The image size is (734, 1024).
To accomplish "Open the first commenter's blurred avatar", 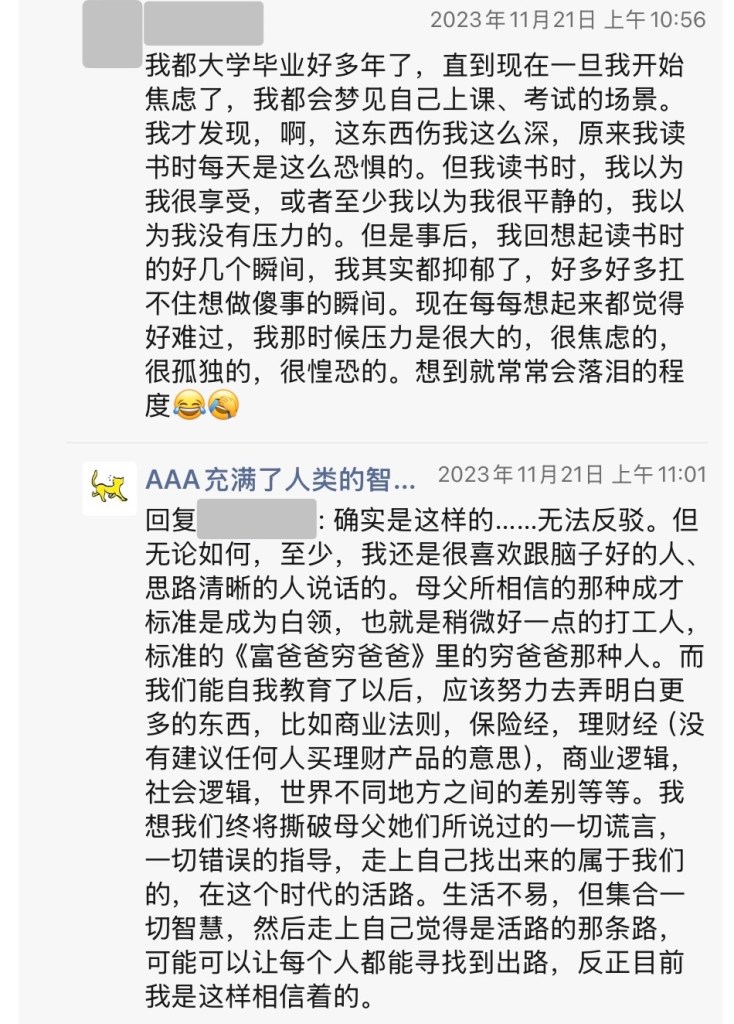I will coord(111,34).
